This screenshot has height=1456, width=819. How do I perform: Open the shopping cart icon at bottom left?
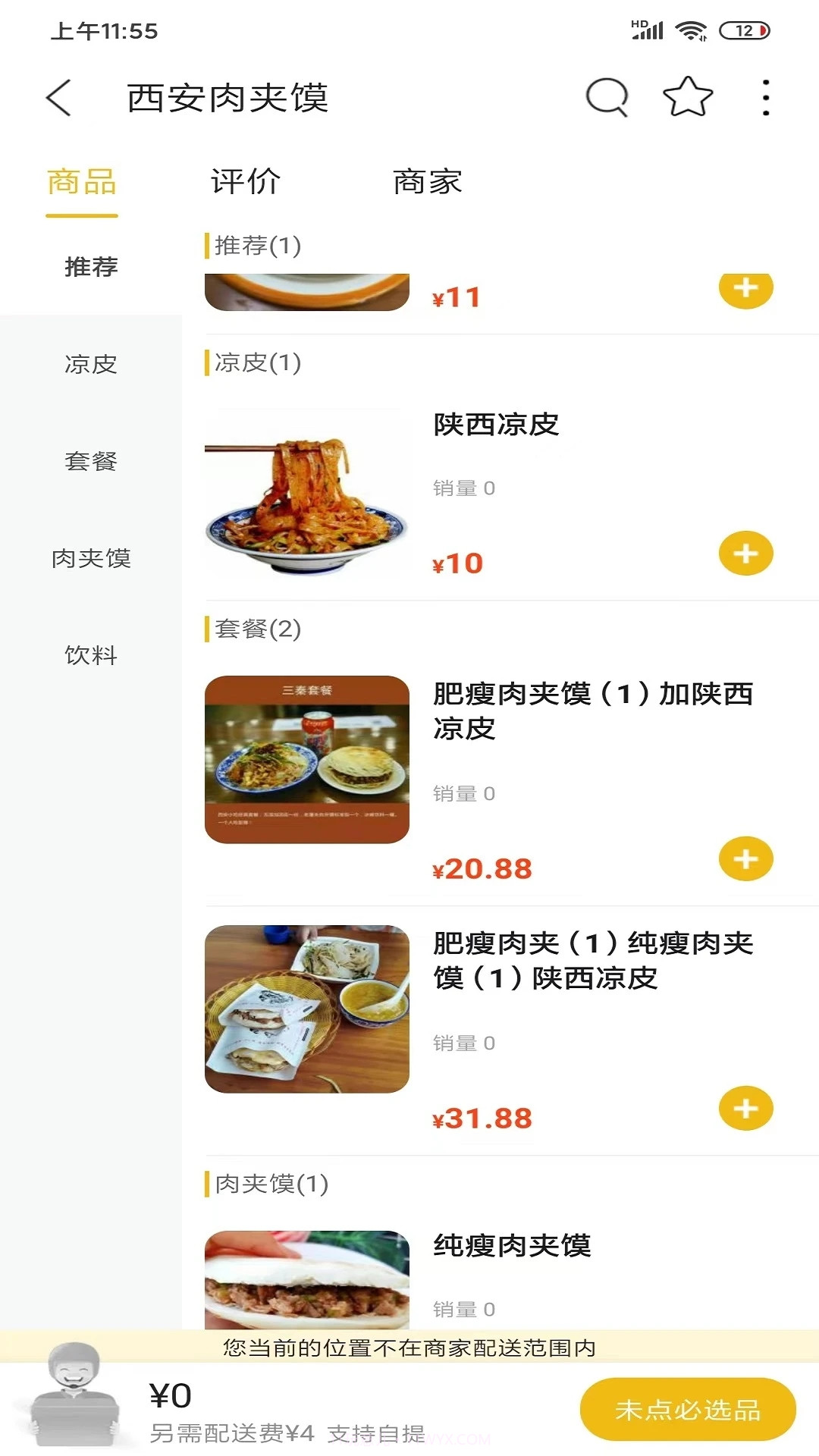[76, 1407]
